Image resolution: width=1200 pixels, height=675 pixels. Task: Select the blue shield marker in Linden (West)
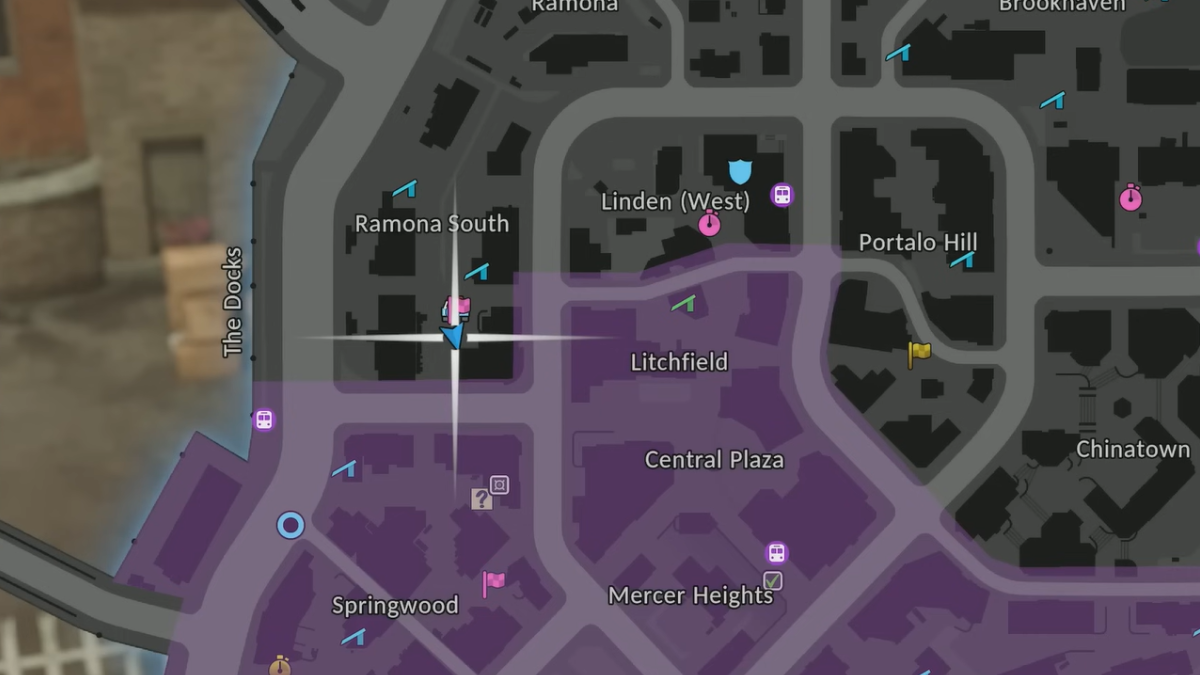(x=739, y=172)
